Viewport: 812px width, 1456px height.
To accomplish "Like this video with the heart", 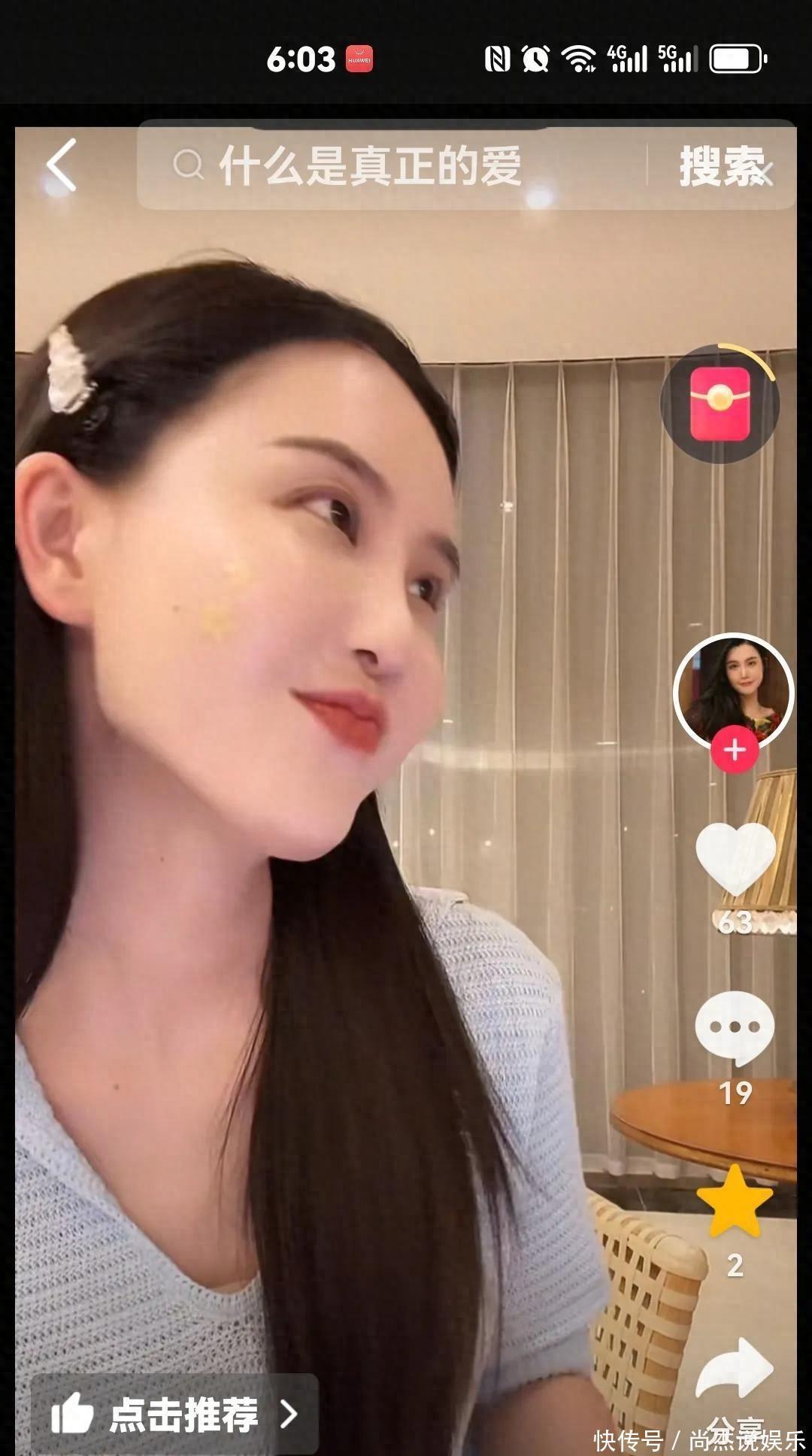I will [x=735, y=859].
